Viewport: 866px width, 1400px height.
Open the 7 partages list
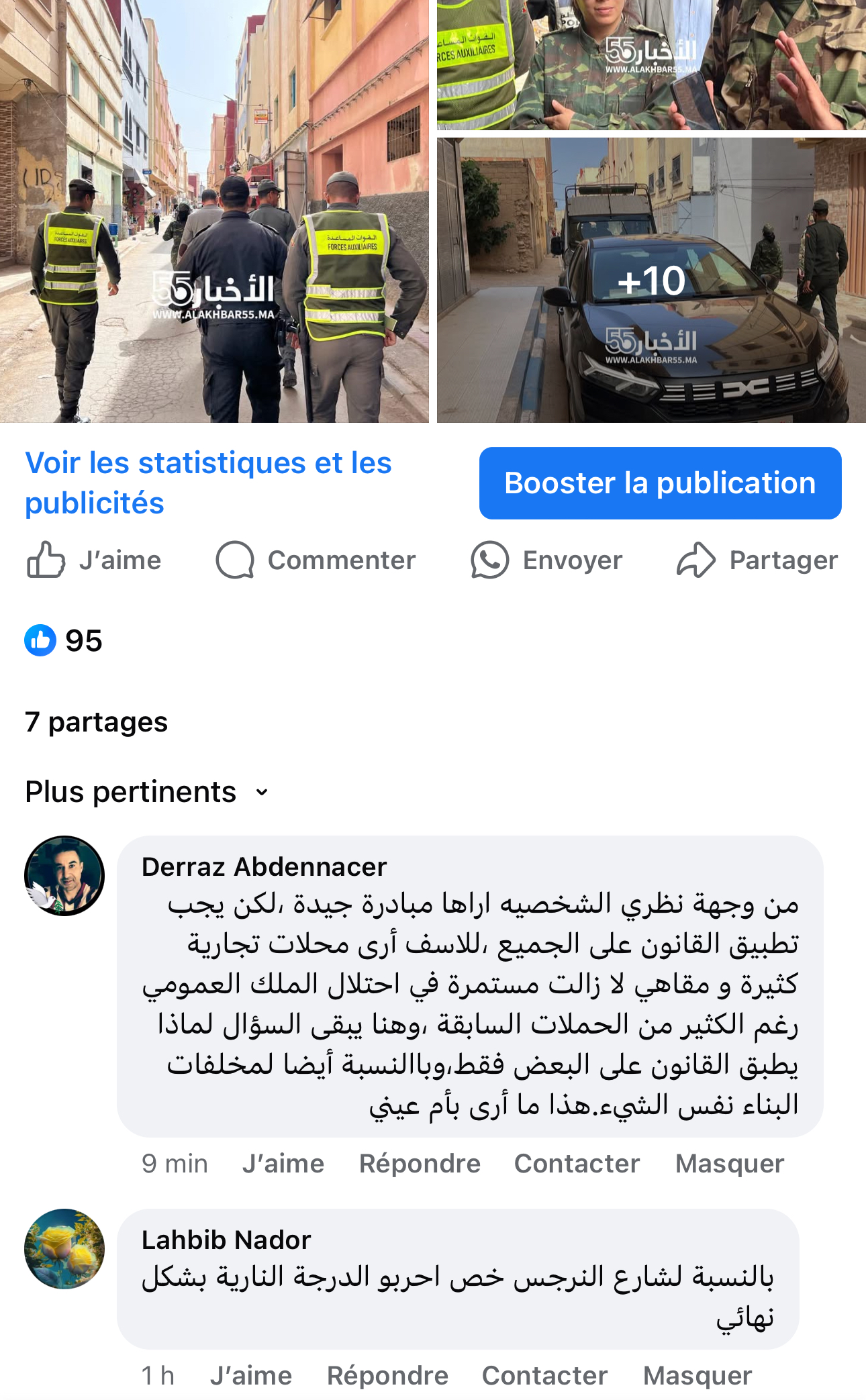pos(96,722)
